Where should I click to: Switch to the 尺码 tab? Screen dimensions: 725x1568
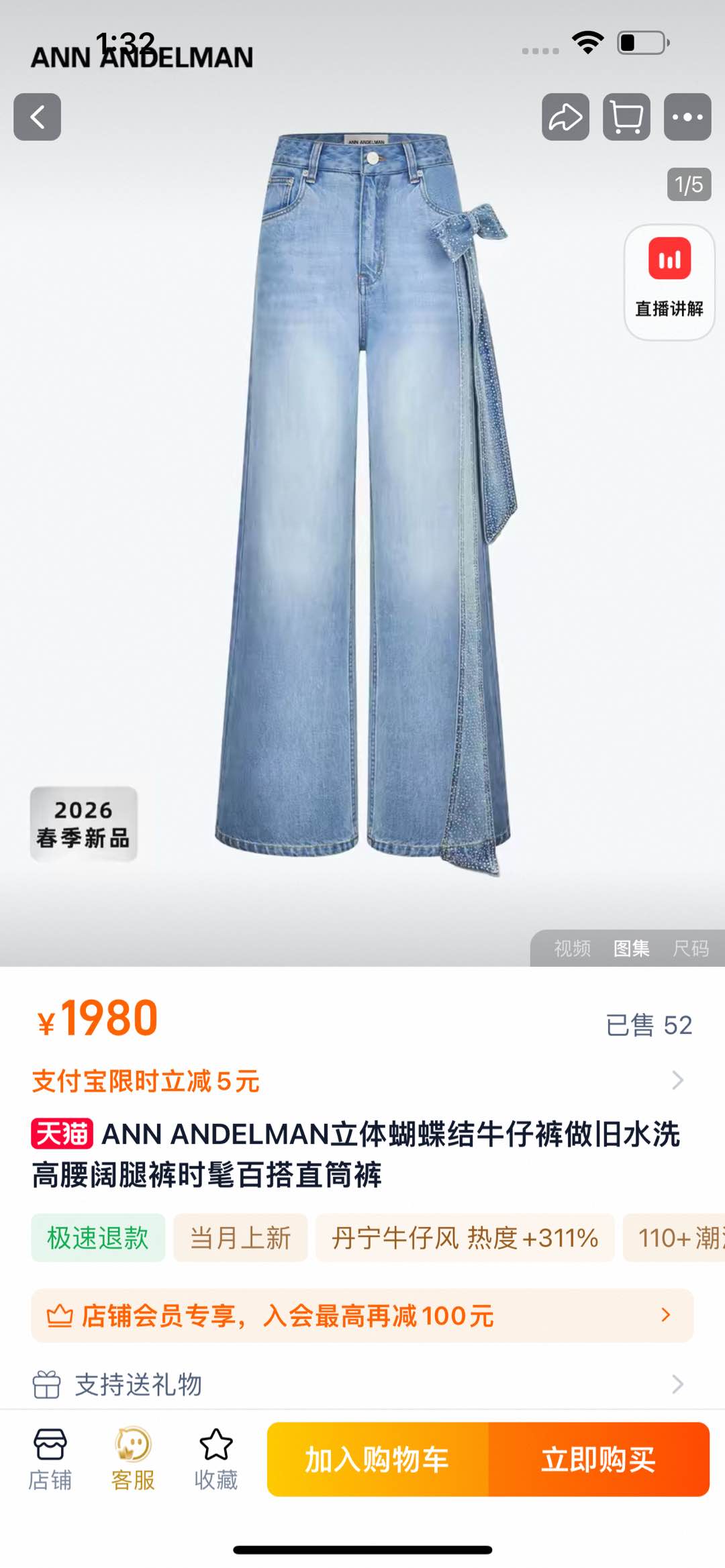(691, 948)
